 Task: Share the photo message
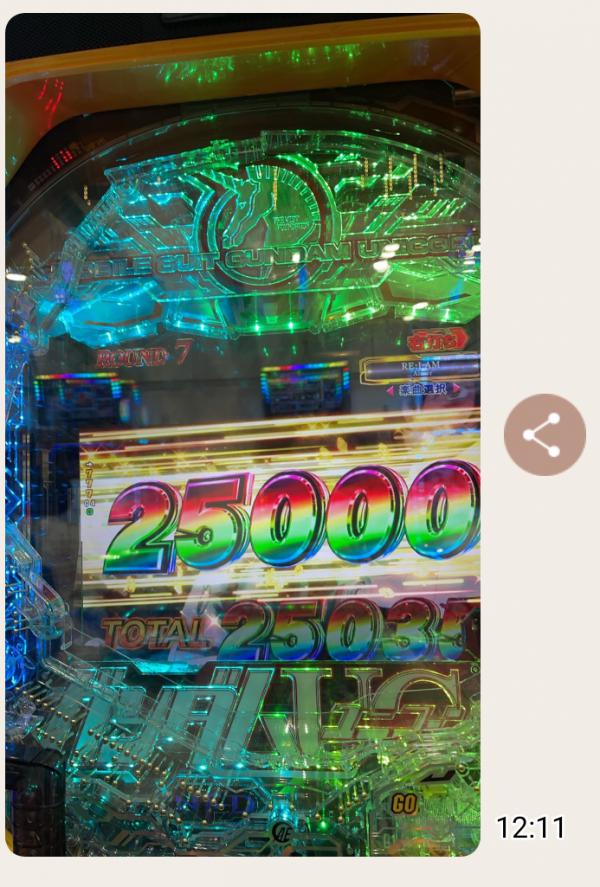click(544, 435)
